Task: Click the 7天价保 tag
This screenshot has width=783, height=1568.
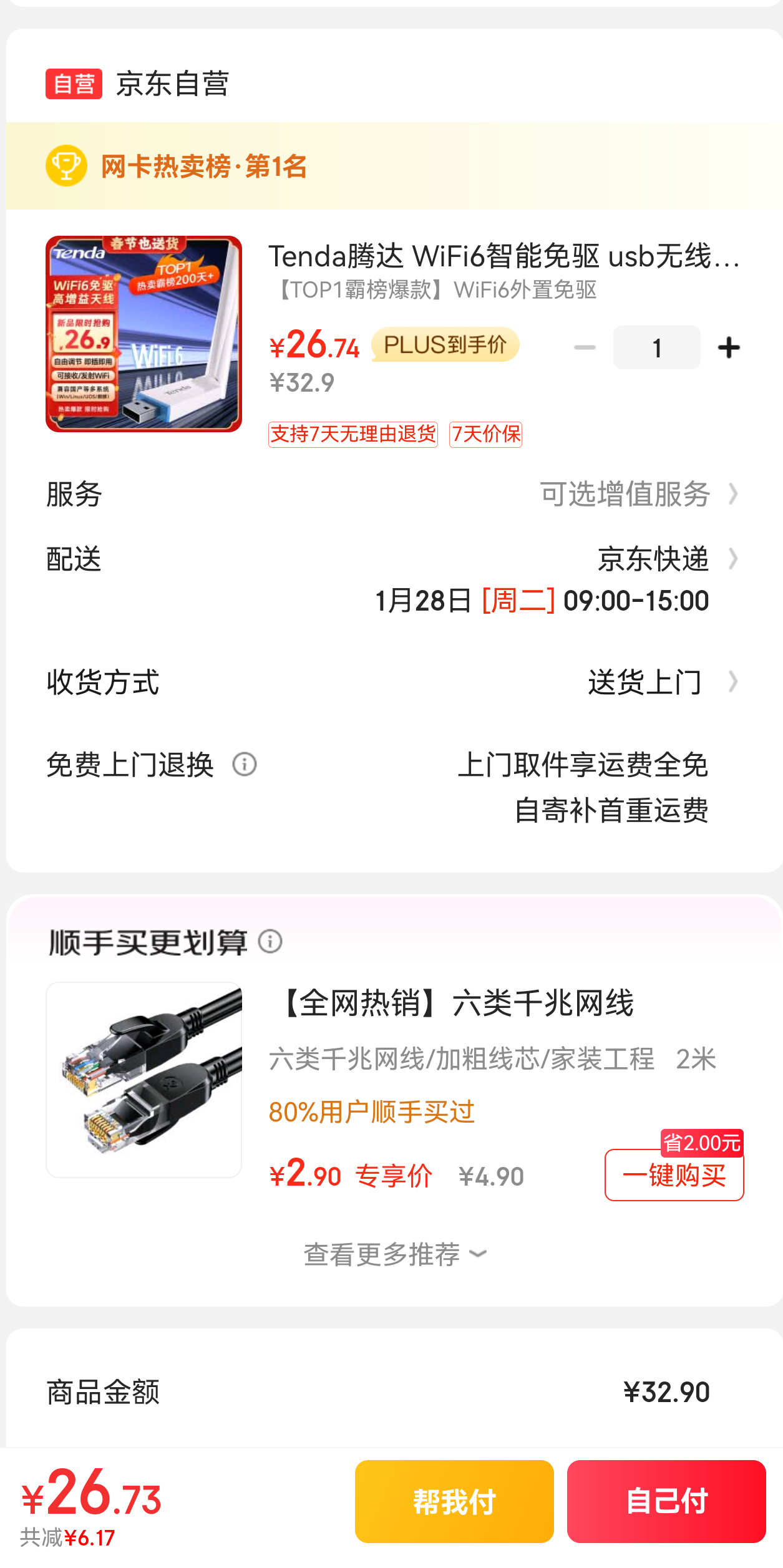Action: point(486,435)
